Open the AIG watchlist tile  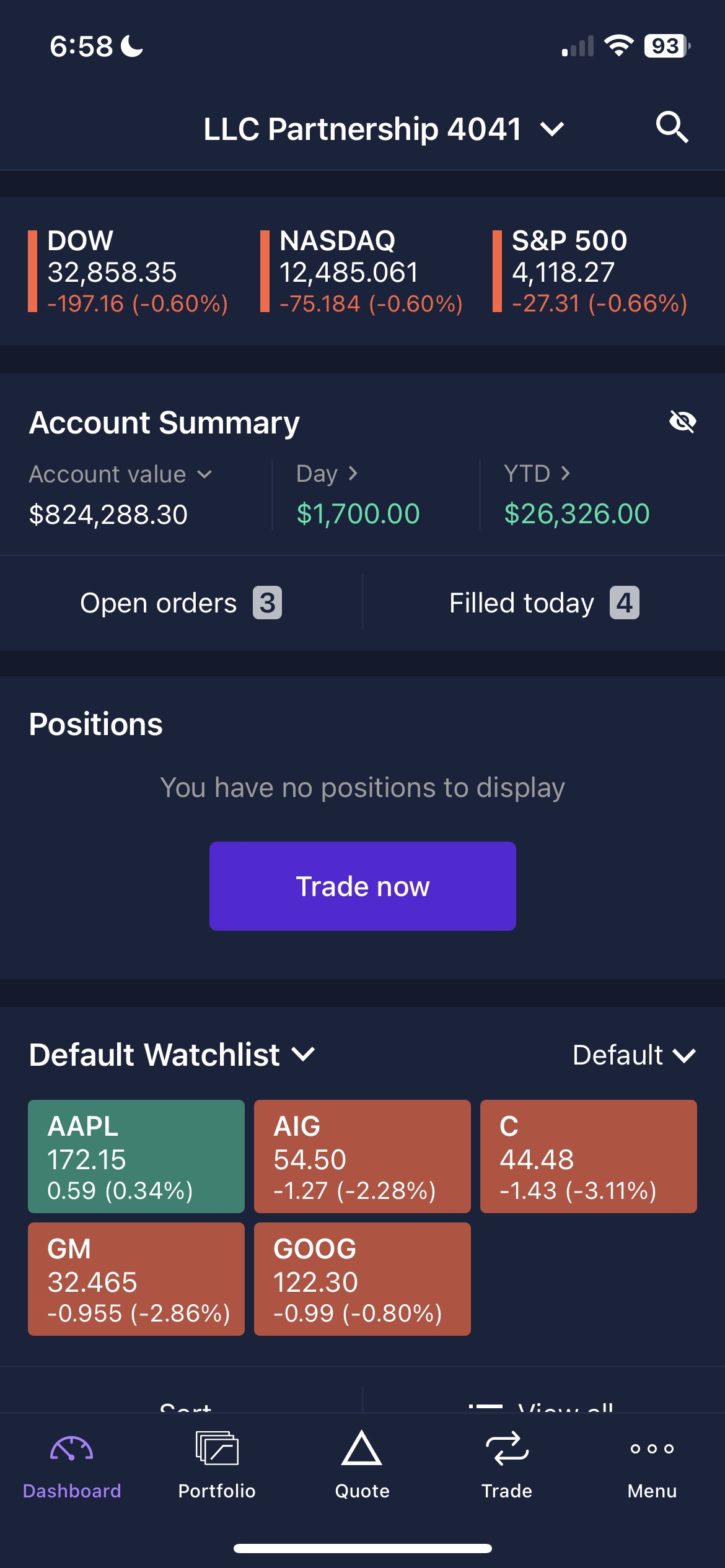pyautogui.click(x=362, y=1156)
